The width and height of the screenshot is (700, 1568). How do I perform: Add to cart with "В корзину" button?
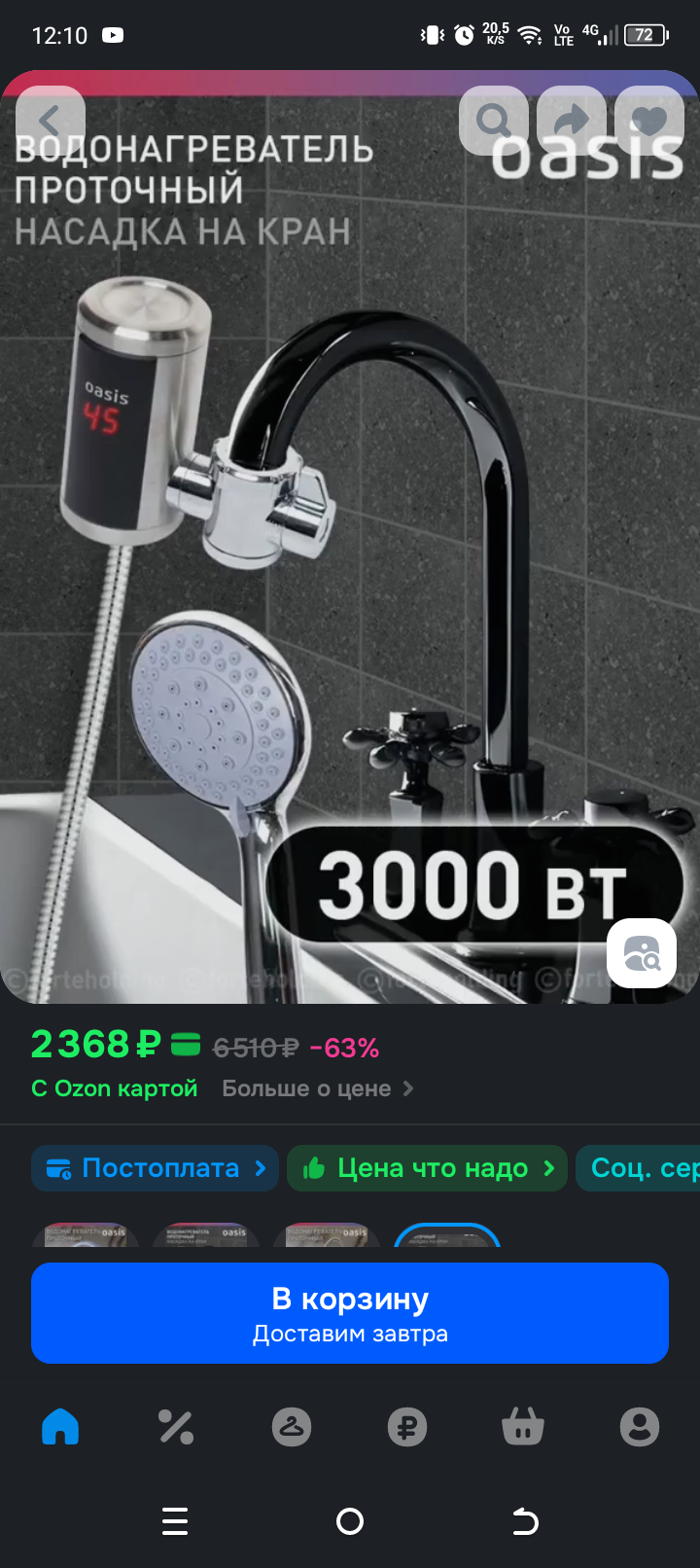click(x=350, y=1313)
